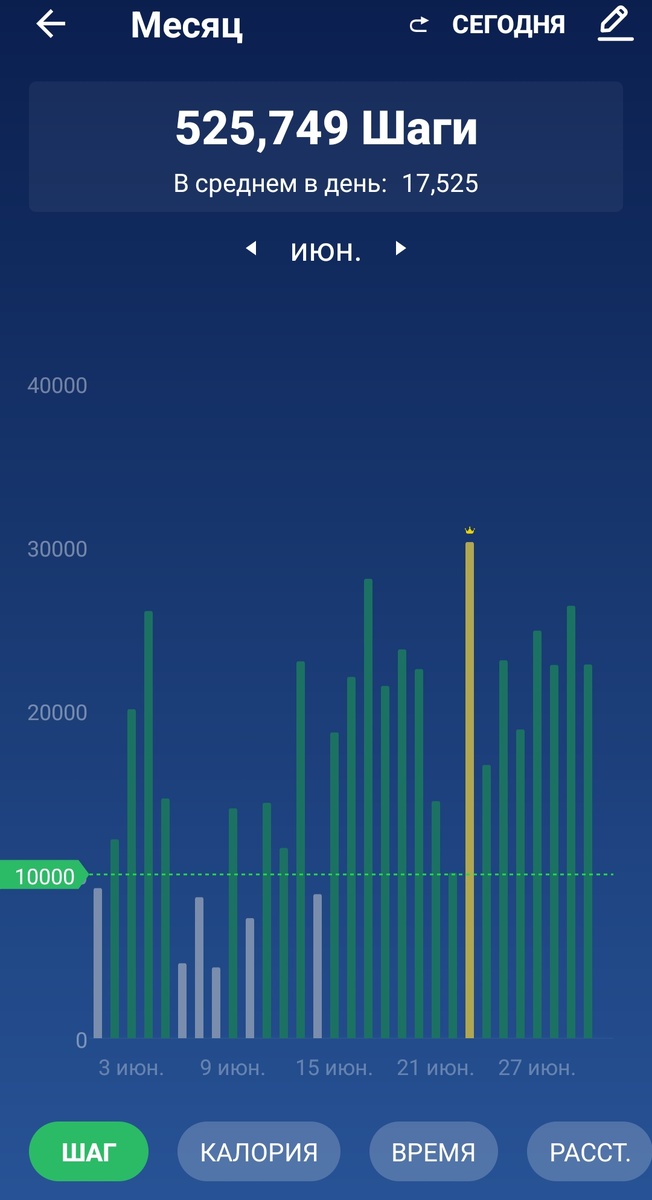Go to the next month
This screenshot has height=1200, width=652.
click(x=400, y=248)
